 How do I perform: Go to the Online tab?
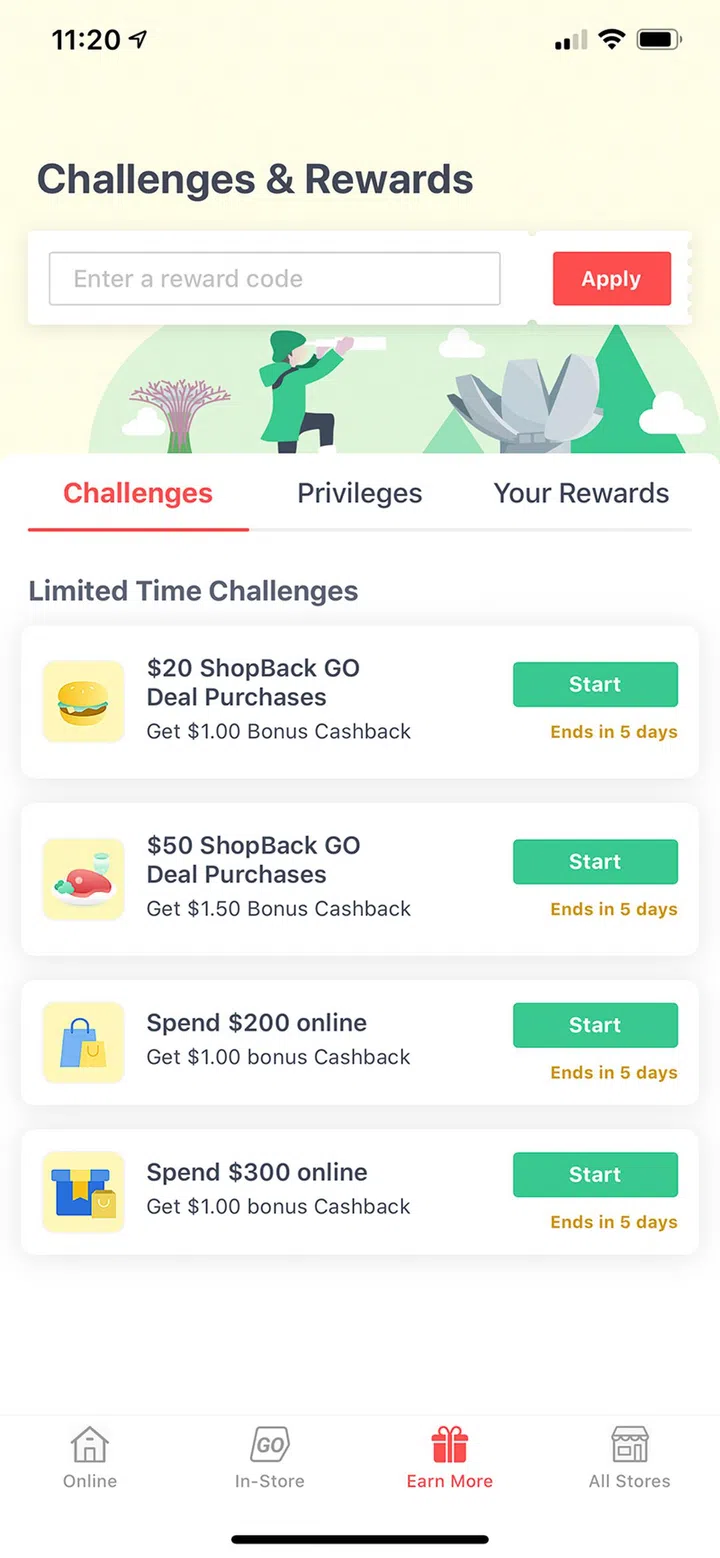click(x=90, y=1458)
